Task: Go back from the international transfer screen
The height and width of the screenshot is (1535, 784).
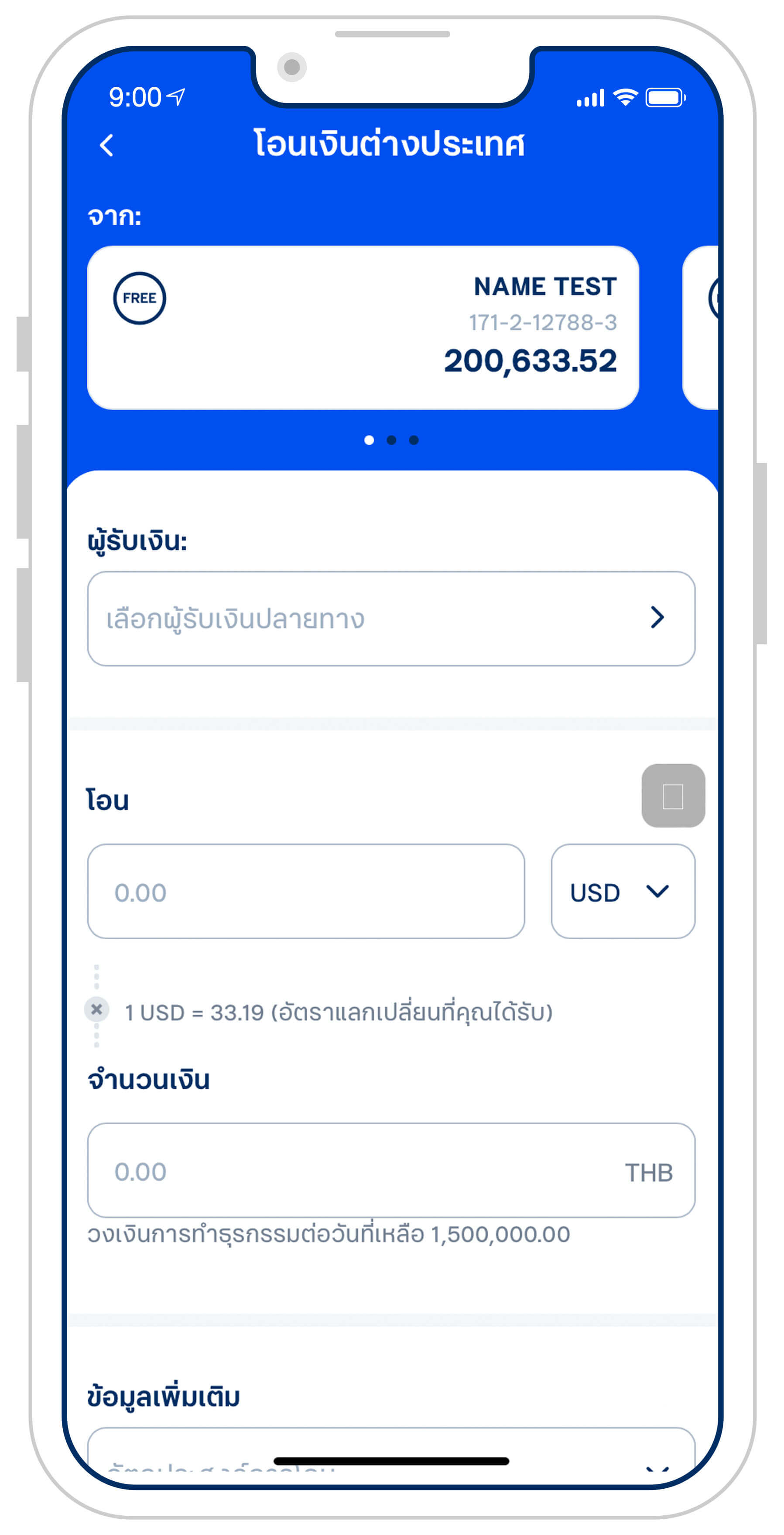Action: click(106, 145)
